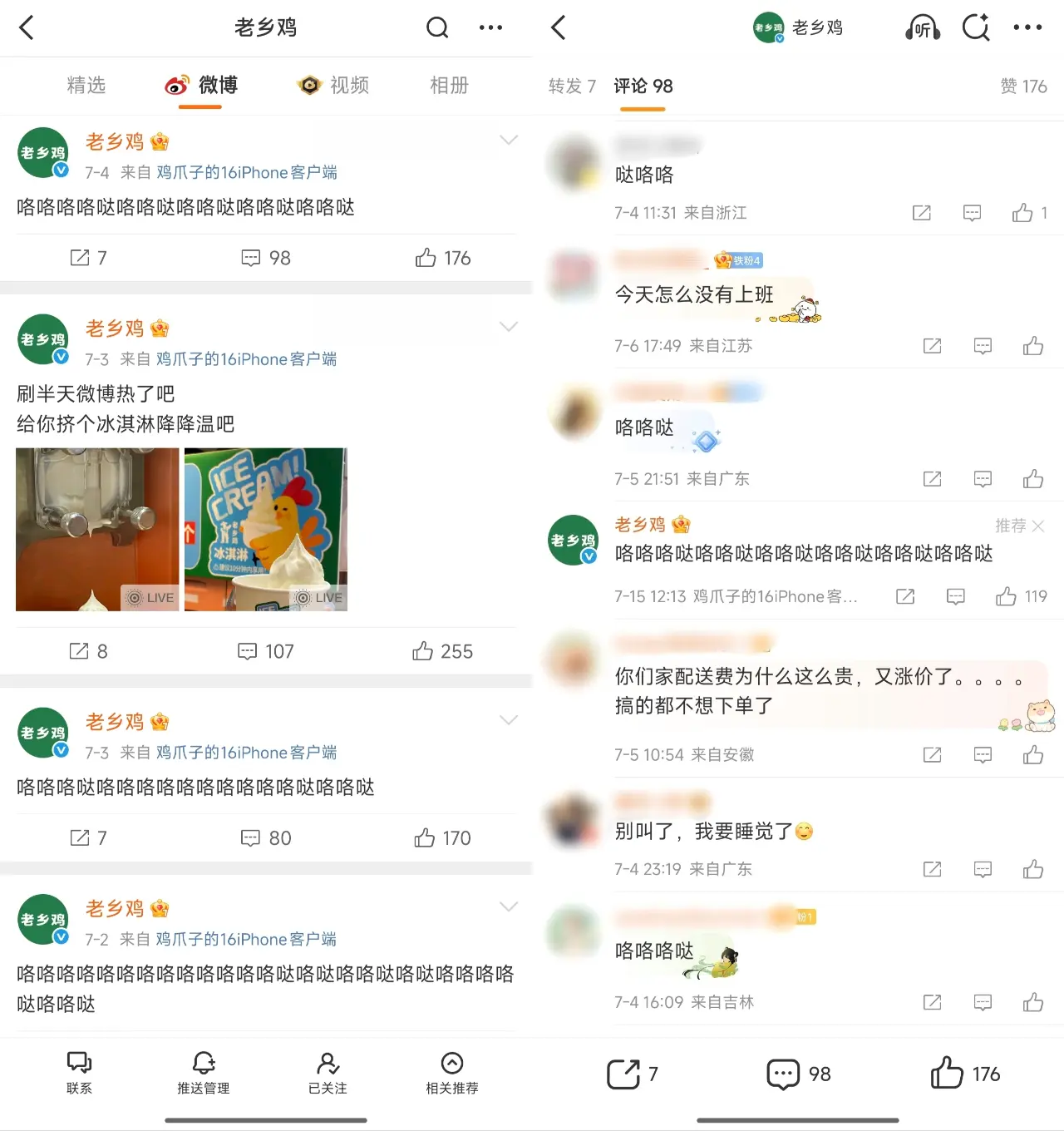Switch to the 相册 tab
Image resolution: width=1064 pixels, height=1131 pixels.
[449, 85]
